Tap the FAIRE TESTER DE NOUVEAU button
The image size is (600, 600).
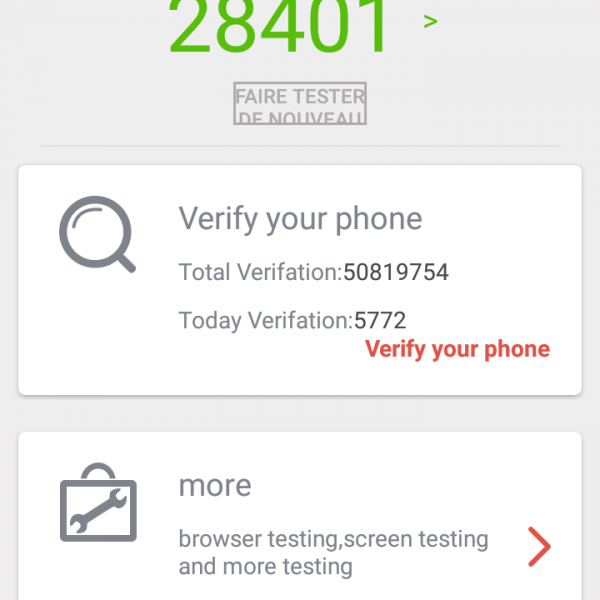[x=300, y=104]
